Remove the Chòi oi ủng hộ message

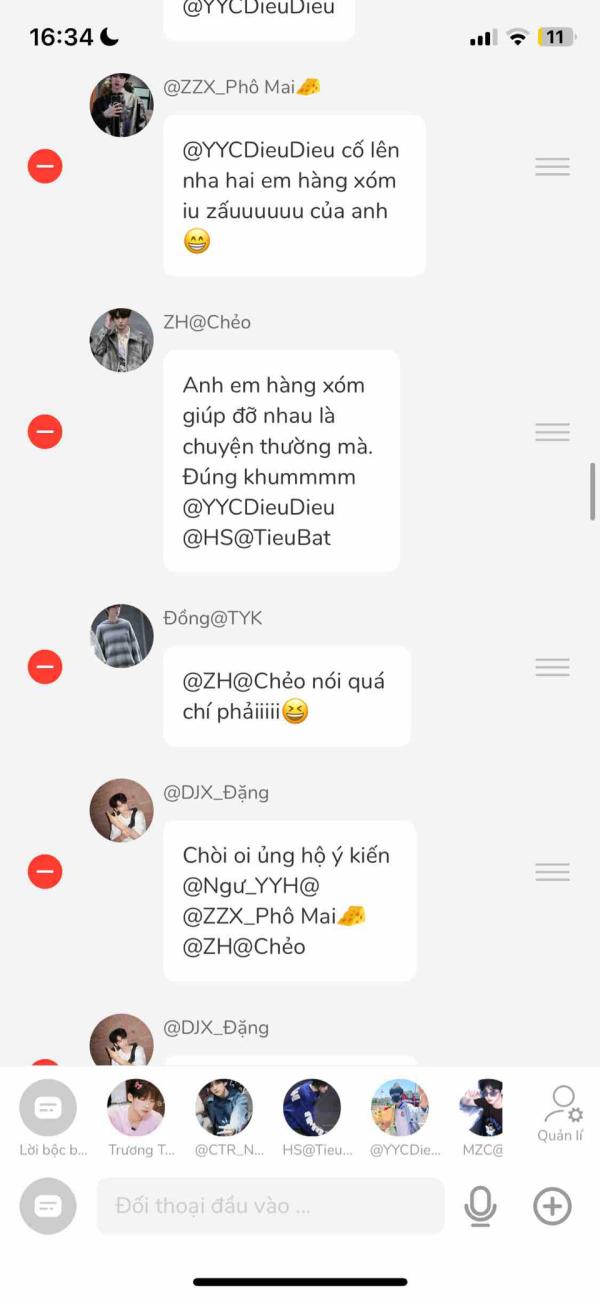click(45, 871)
